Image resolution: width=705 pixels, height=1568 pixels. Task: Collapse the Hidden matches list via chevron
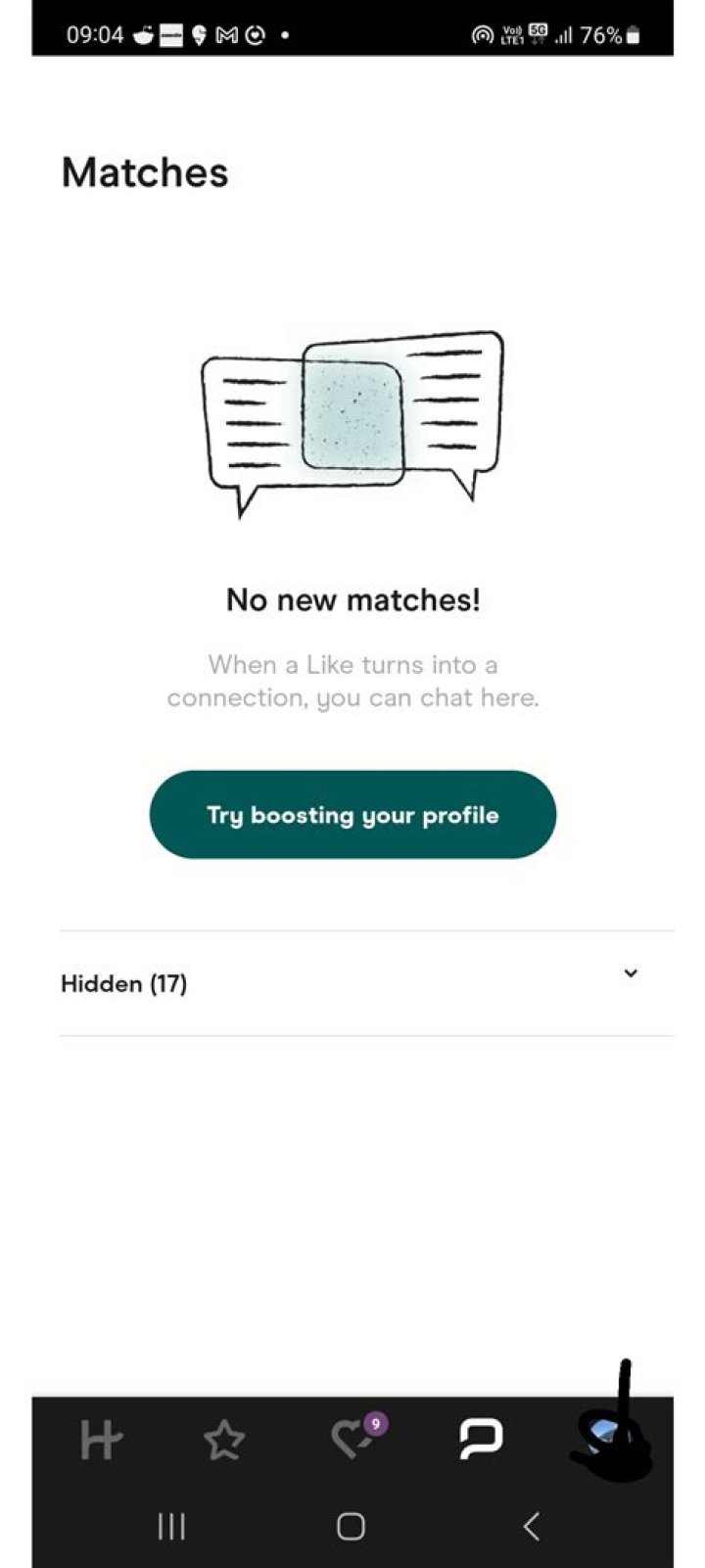[x=630, y=974]
